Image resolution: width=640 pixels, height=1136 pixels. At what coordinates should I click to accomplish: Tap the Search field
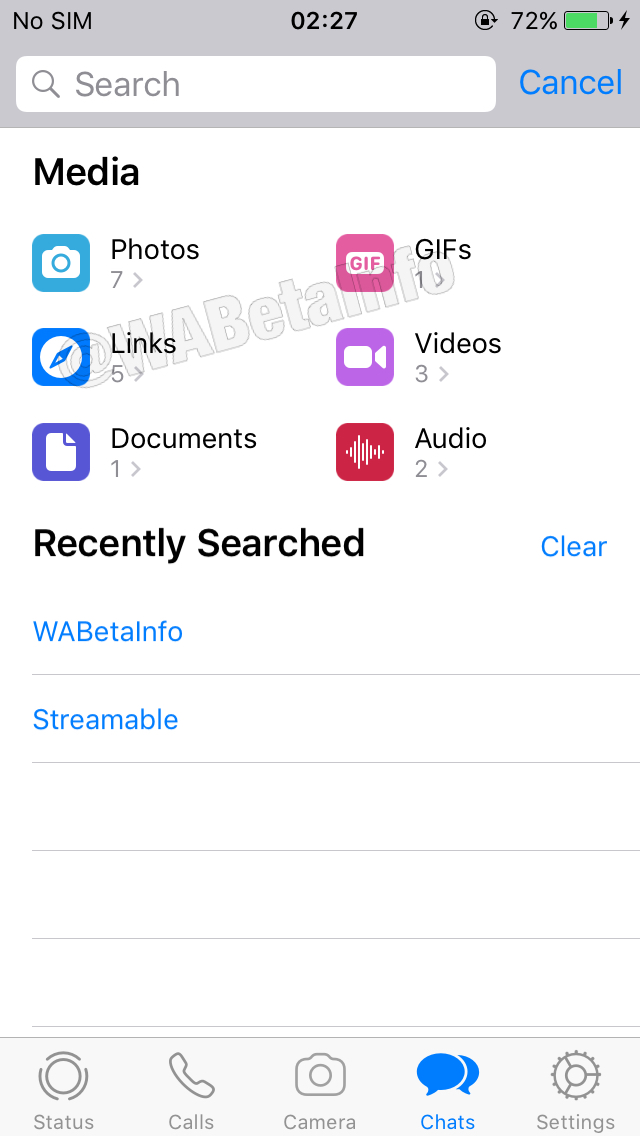(255, 84)
